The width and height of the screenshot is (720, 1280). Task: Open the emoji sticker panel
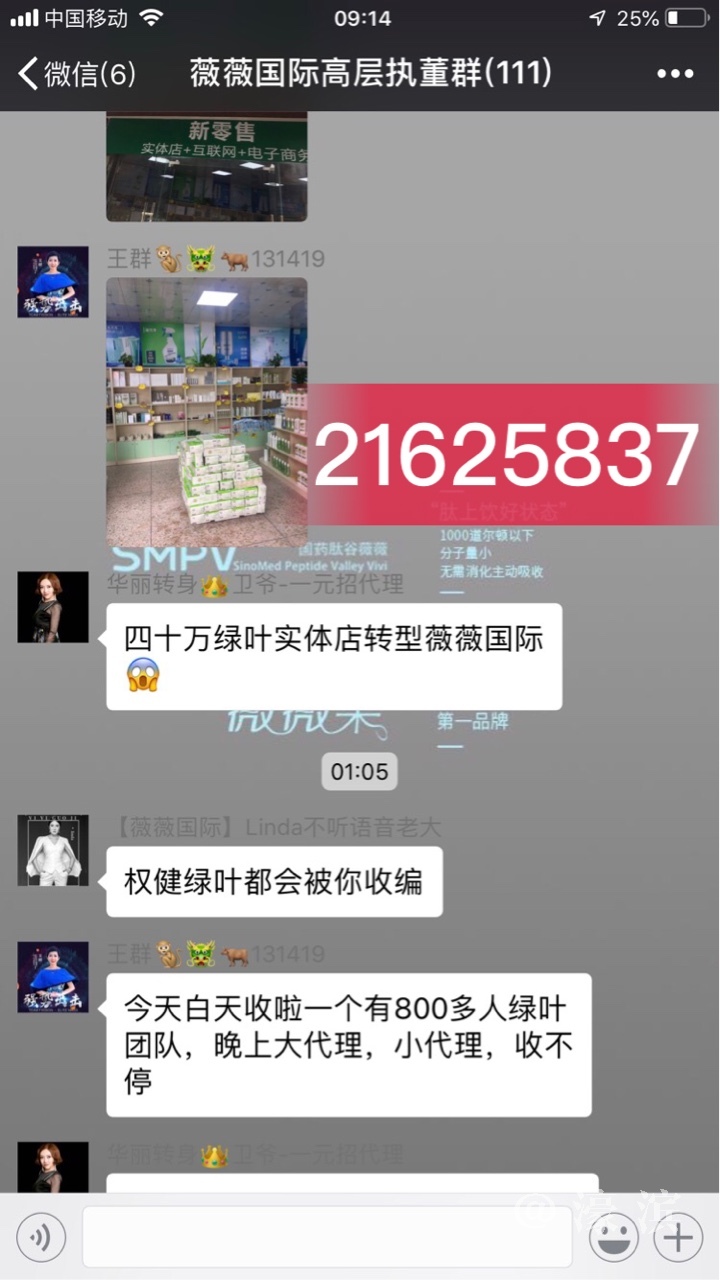614,1238
